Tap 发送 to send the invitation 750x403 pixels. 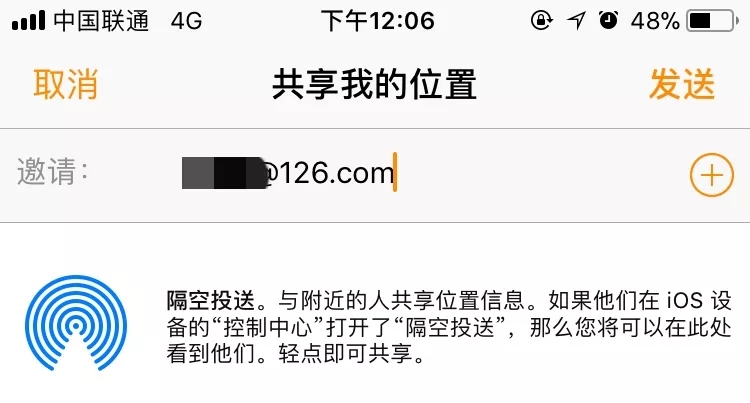(x=682, y=85)
